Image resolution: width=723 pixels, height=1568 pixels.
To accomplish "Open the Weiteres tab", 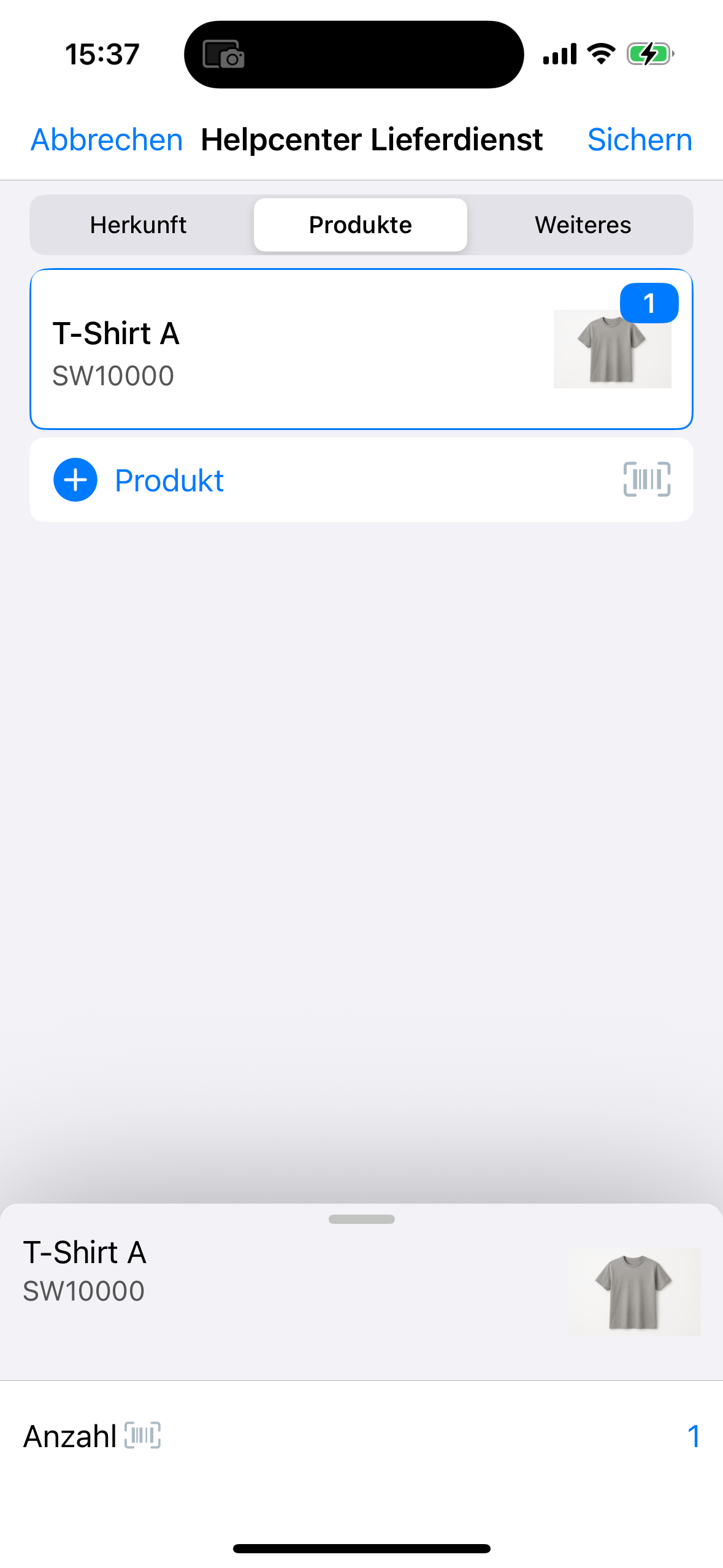I will (x=583, y=225).
